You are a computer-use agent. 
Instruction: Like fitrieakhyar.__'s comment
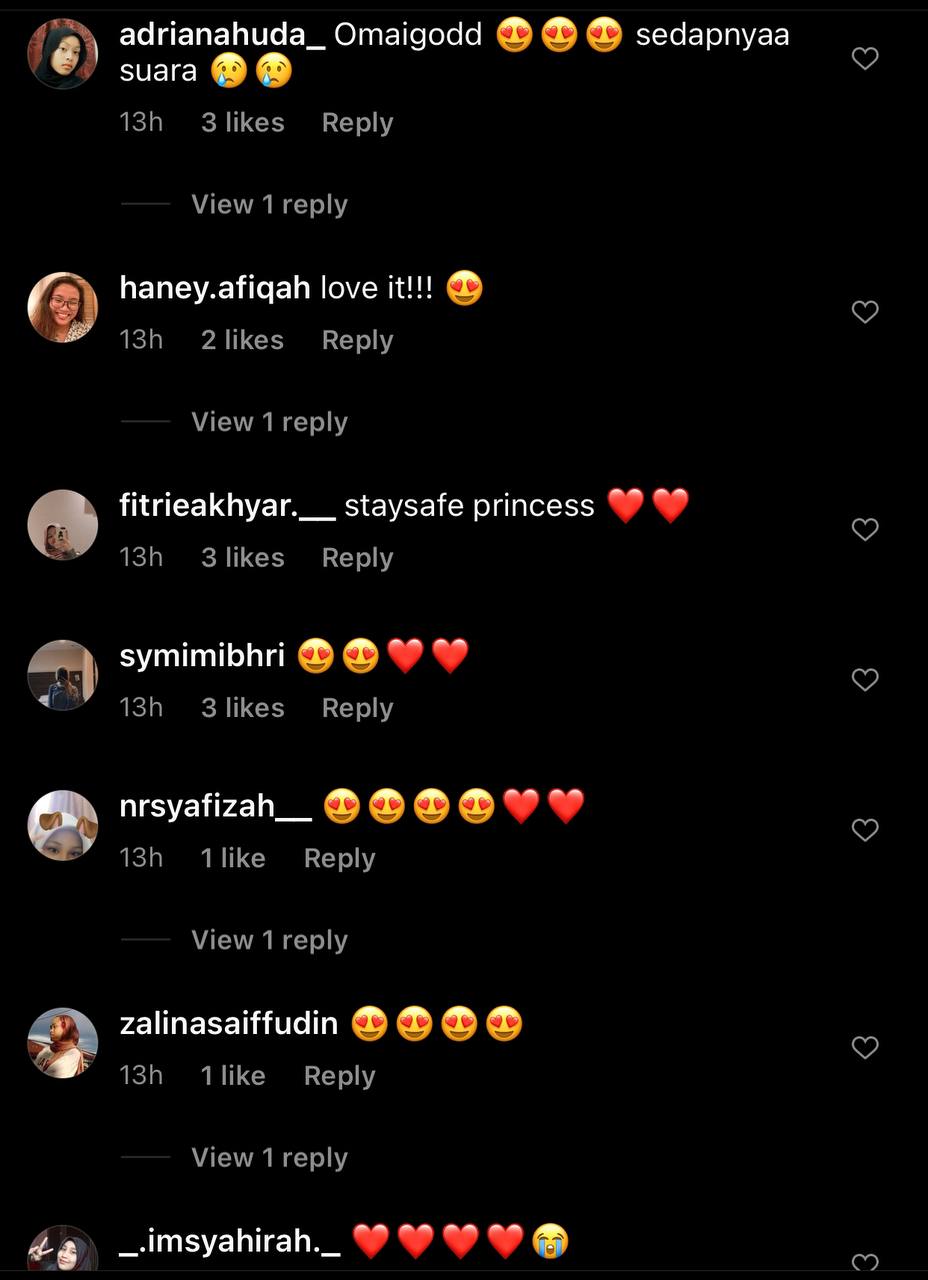[x=864, y=529]
